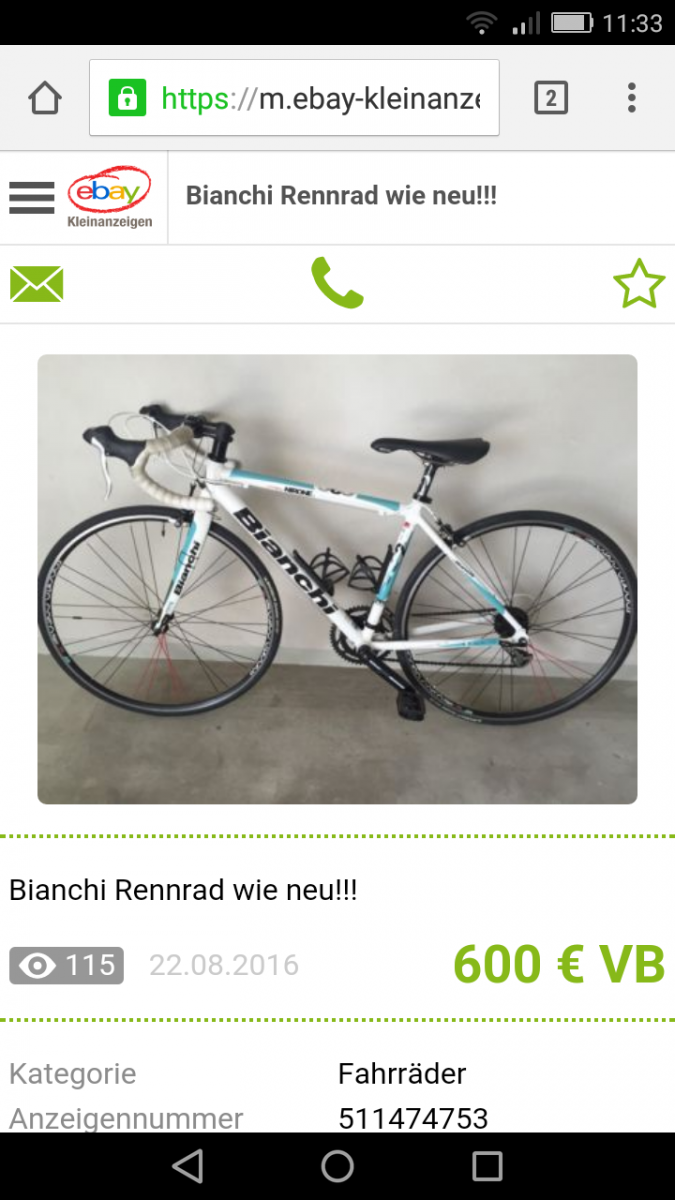Open the hamburger drawer menu

(x=32, y=197)
